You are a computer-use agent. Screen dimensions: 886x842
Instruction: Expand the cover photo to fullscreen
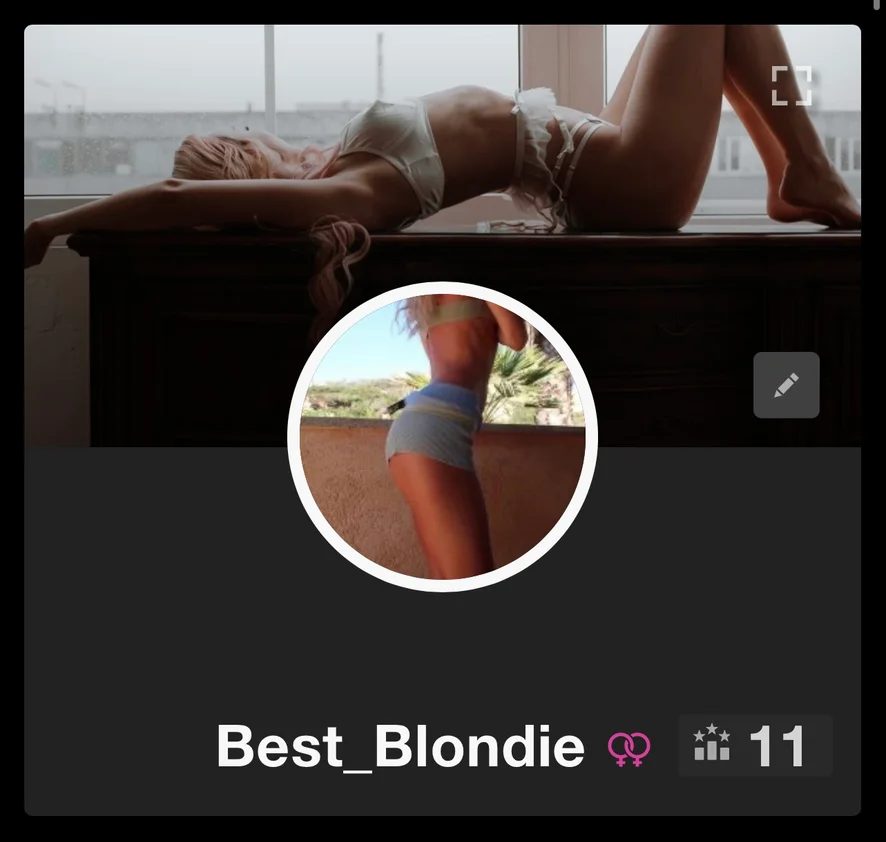click(791, 85)
